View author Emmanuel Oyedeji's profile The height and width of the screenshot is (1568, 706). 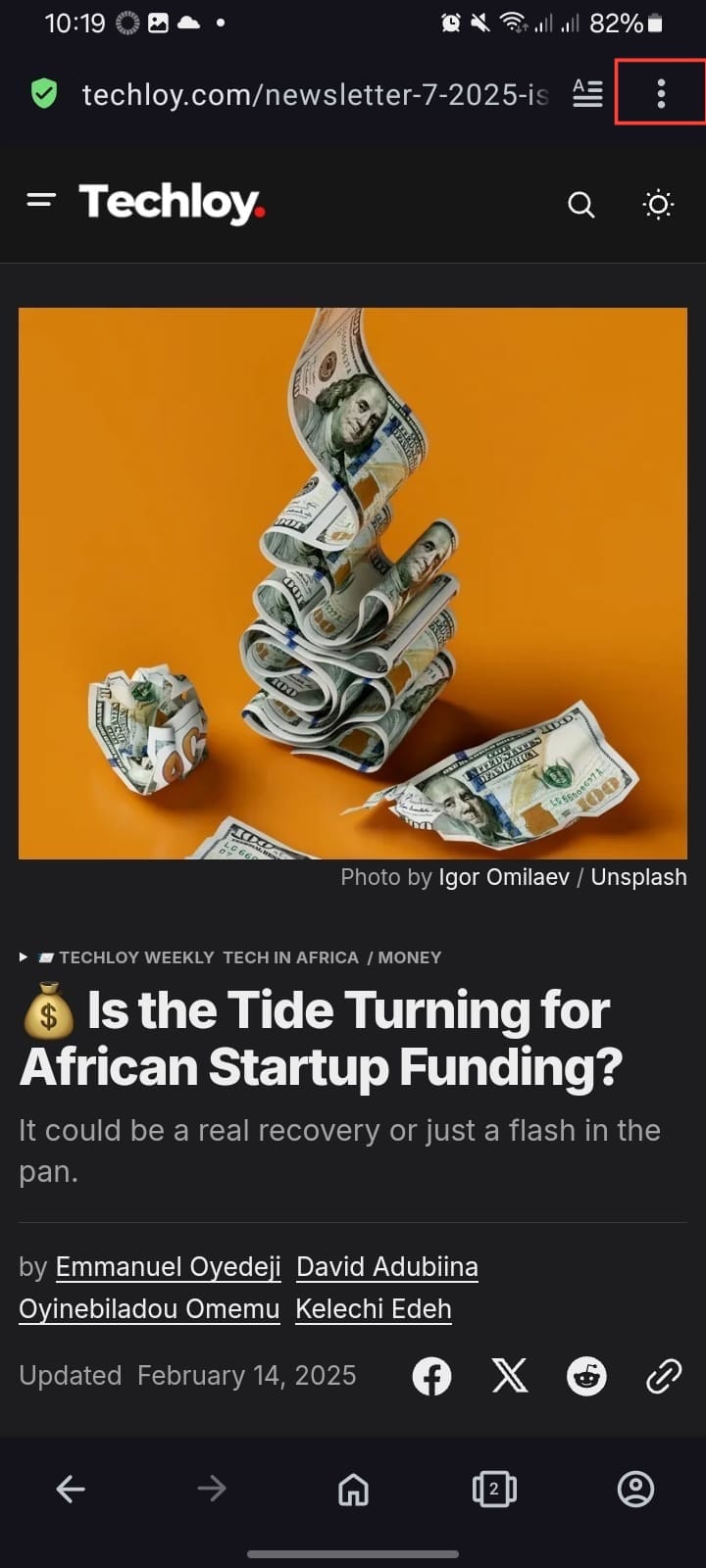[168, 1267]
